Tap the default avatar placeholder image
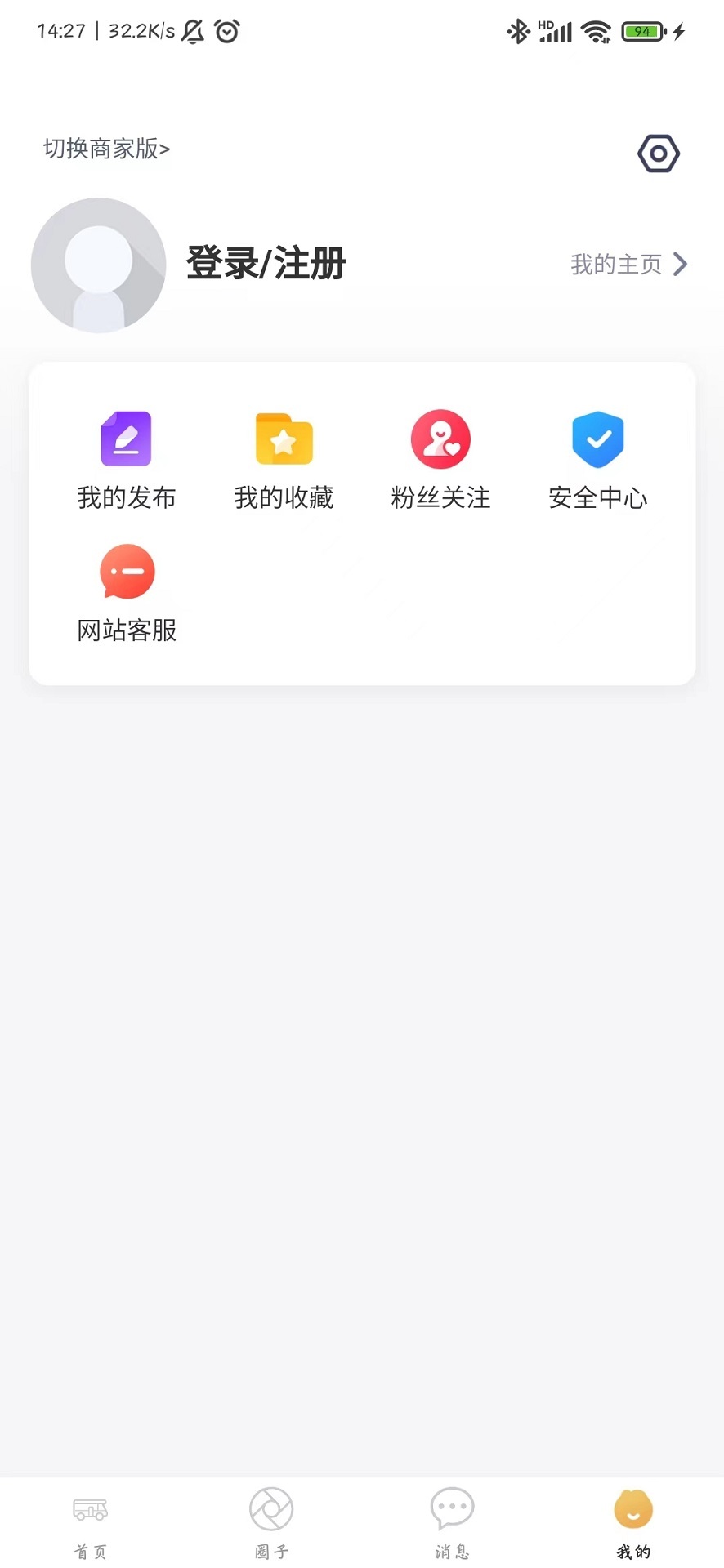 tap(98, 265)
